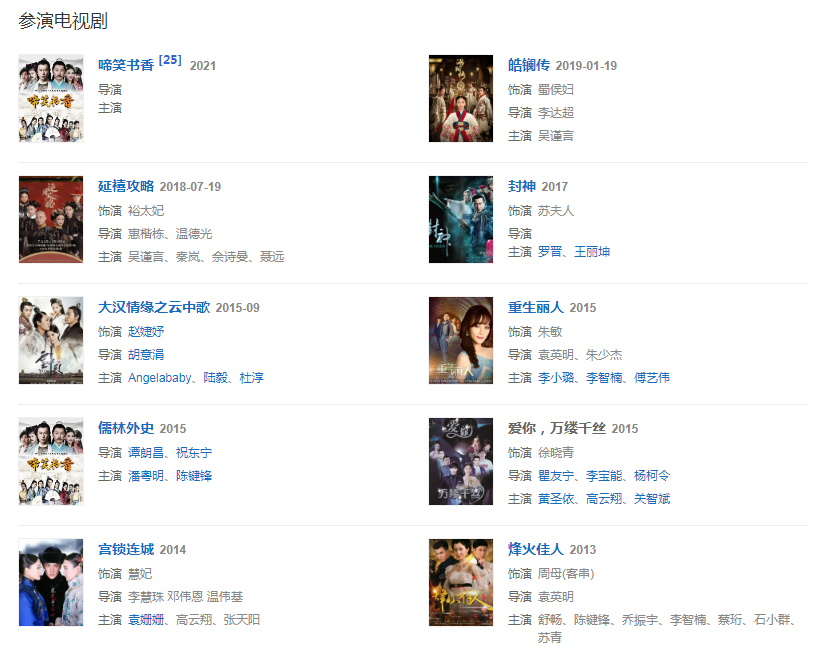Open citation reference 25
Viewport: 817px width, 661px height.
coord(170,60)
